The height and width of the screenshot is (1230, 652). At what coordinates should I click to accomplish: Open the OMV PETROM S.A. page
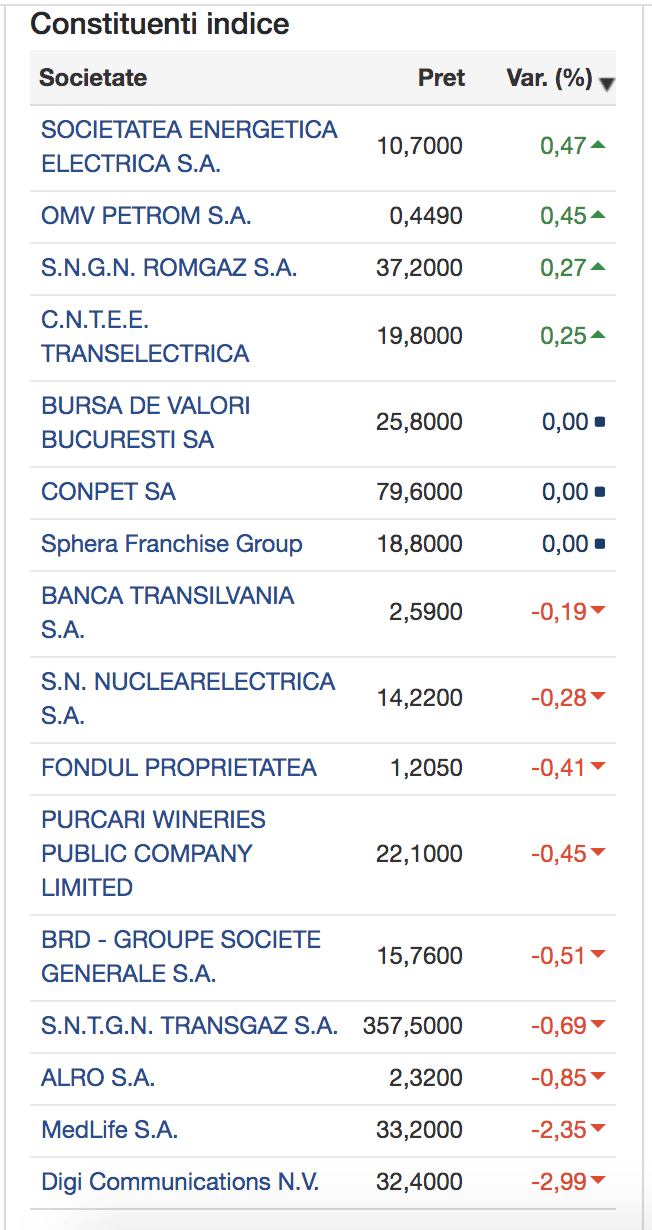click(146, 216)
